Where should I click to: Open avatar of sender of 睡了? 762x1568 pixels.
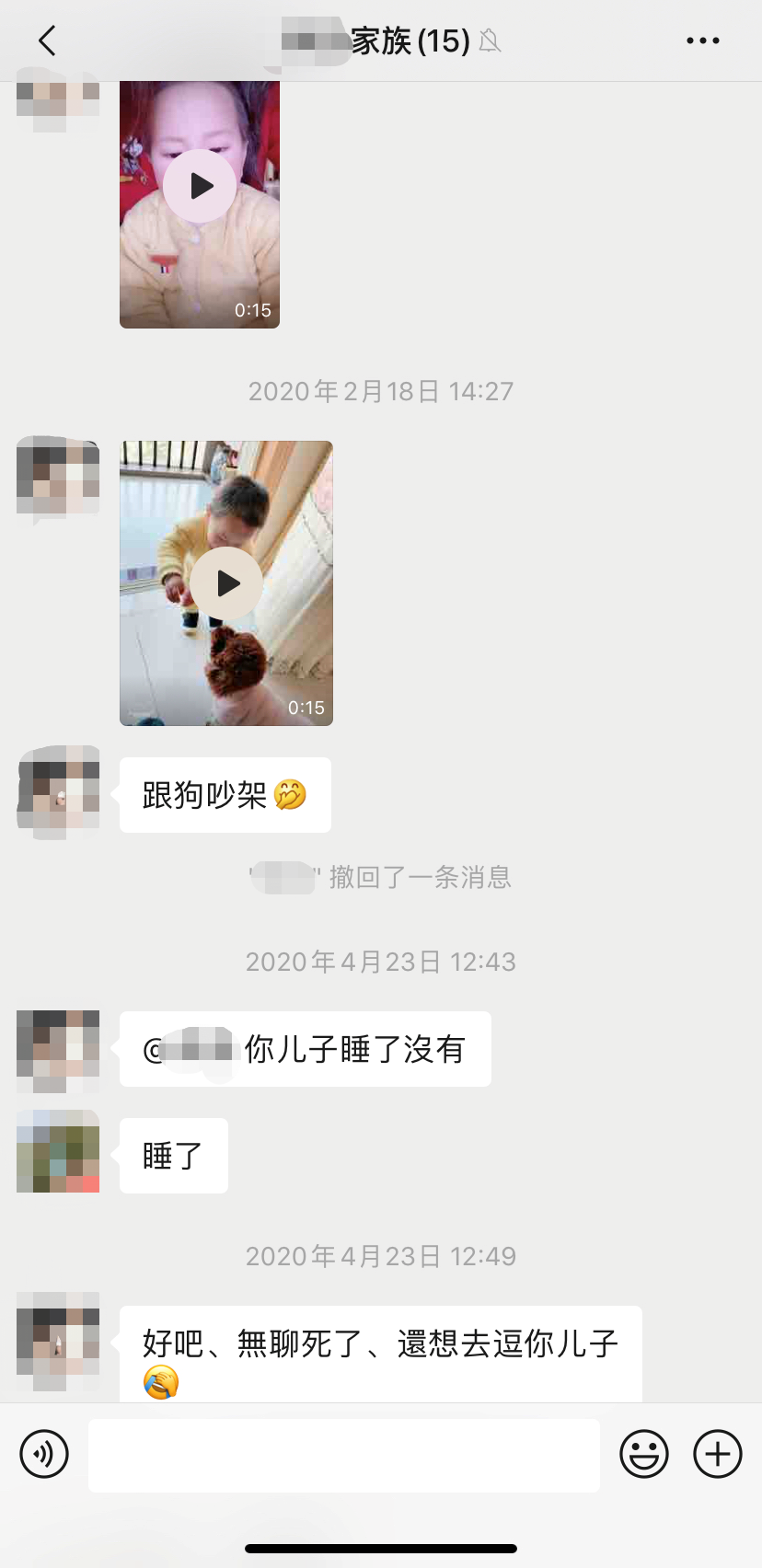58,1151
